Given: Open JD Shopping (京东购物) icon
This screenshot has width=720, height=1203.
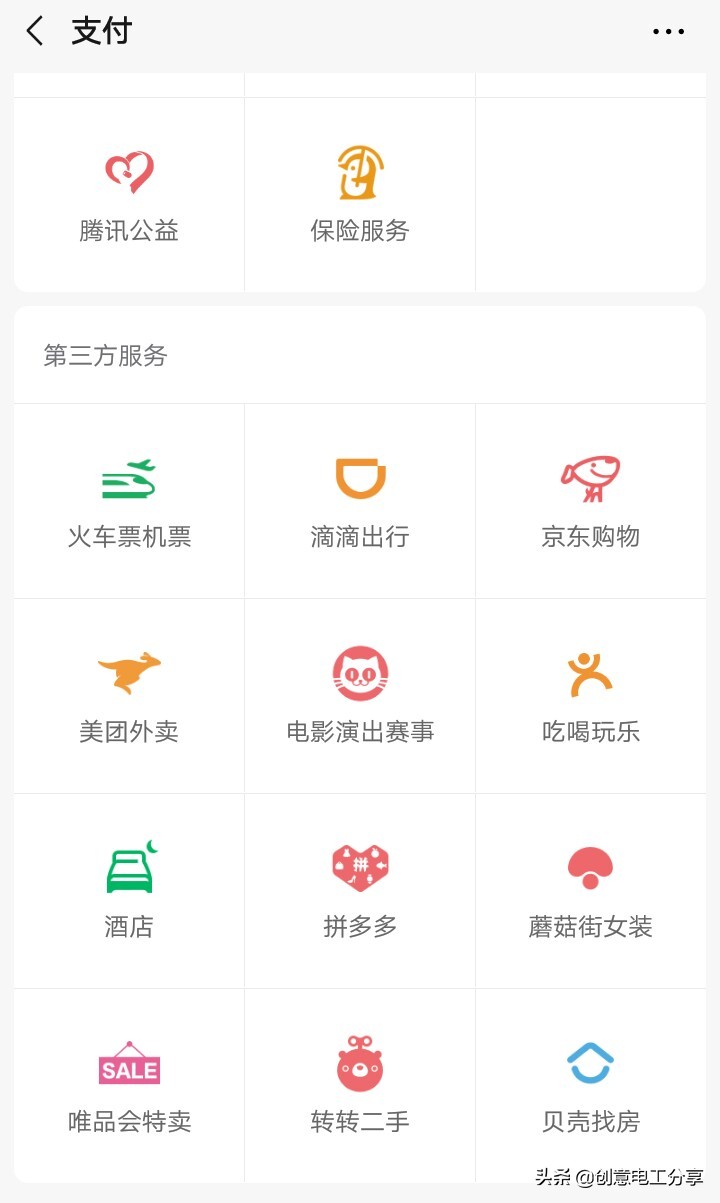Looking at the screenshot, I should 591,477.
